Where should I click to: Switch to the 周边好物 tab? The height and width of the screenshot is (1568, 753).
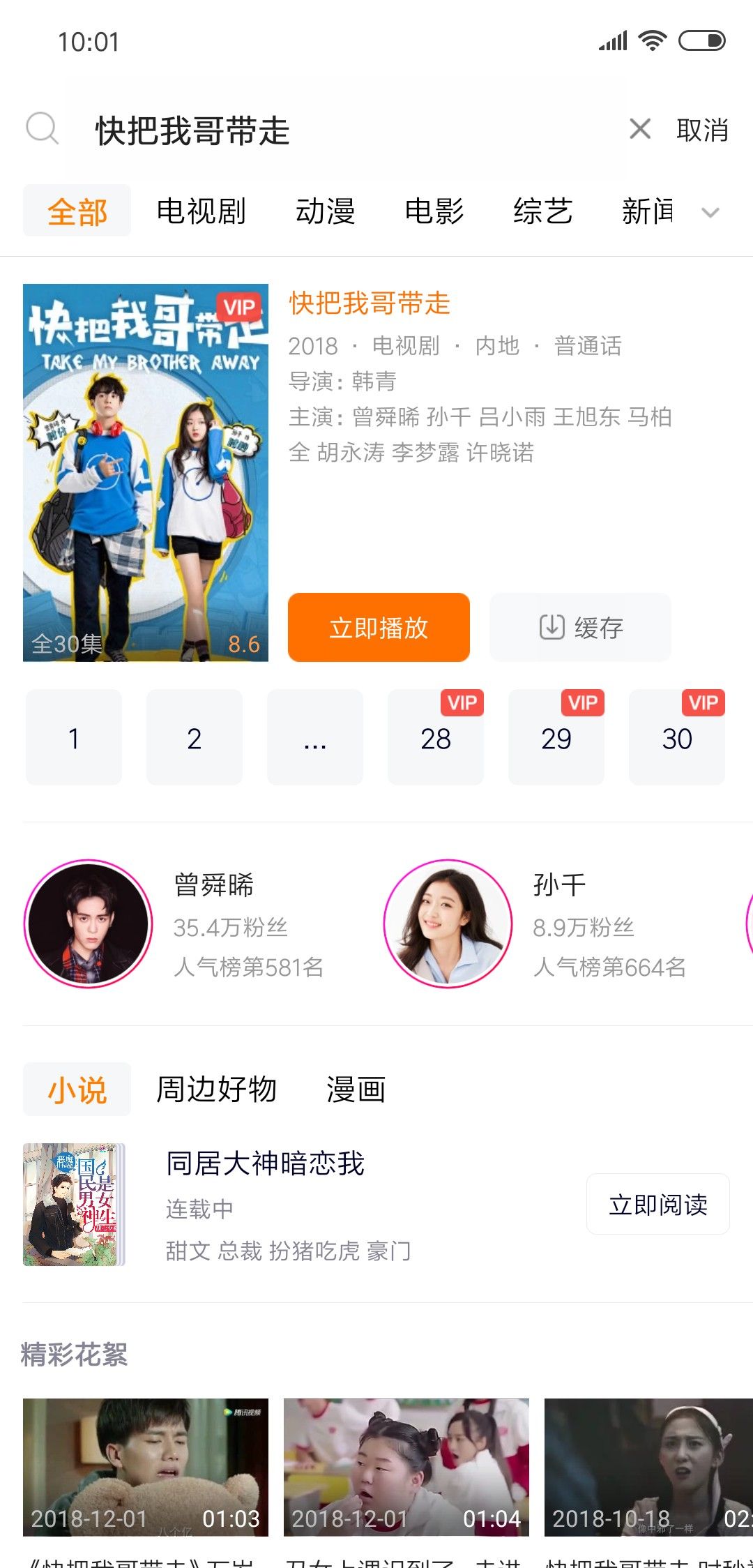[216, 1090]
